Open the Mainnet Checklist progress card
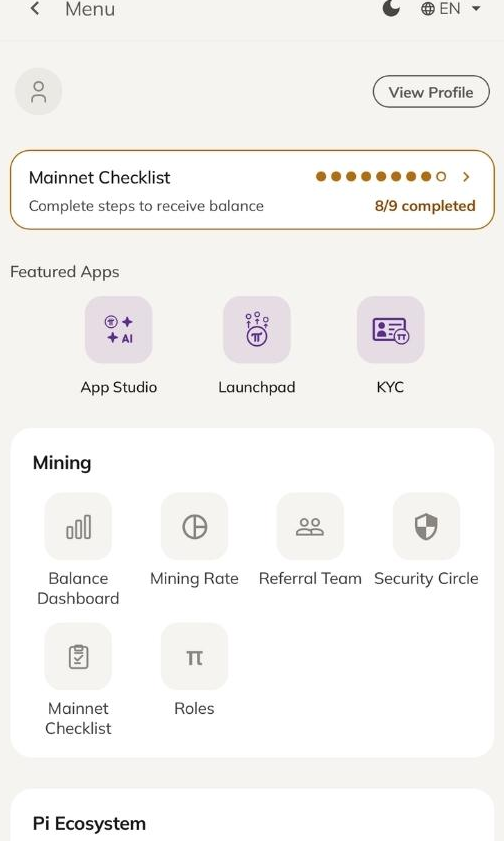Screen dimensions: 504x841 [252, 190]
